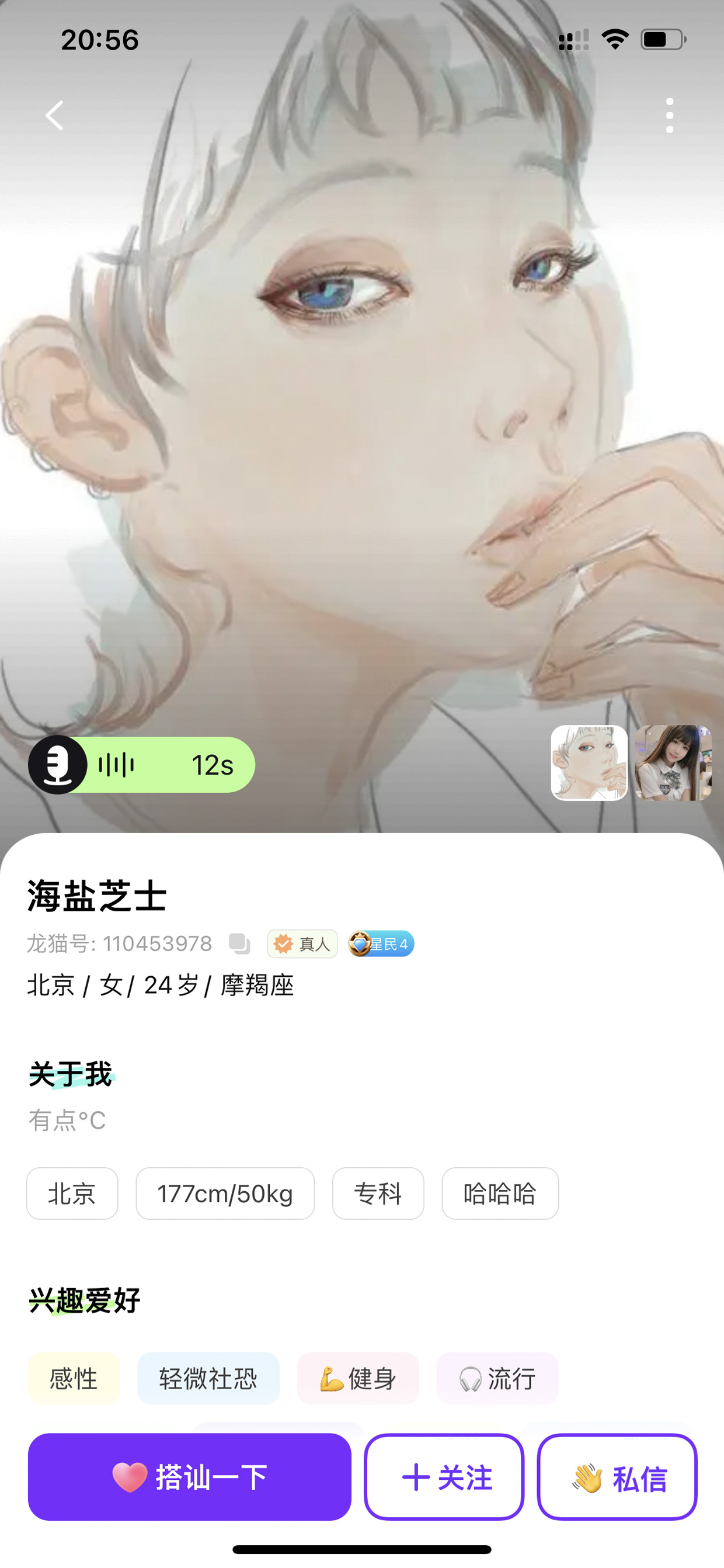Play the 12s voice introduction

point(141,765)
